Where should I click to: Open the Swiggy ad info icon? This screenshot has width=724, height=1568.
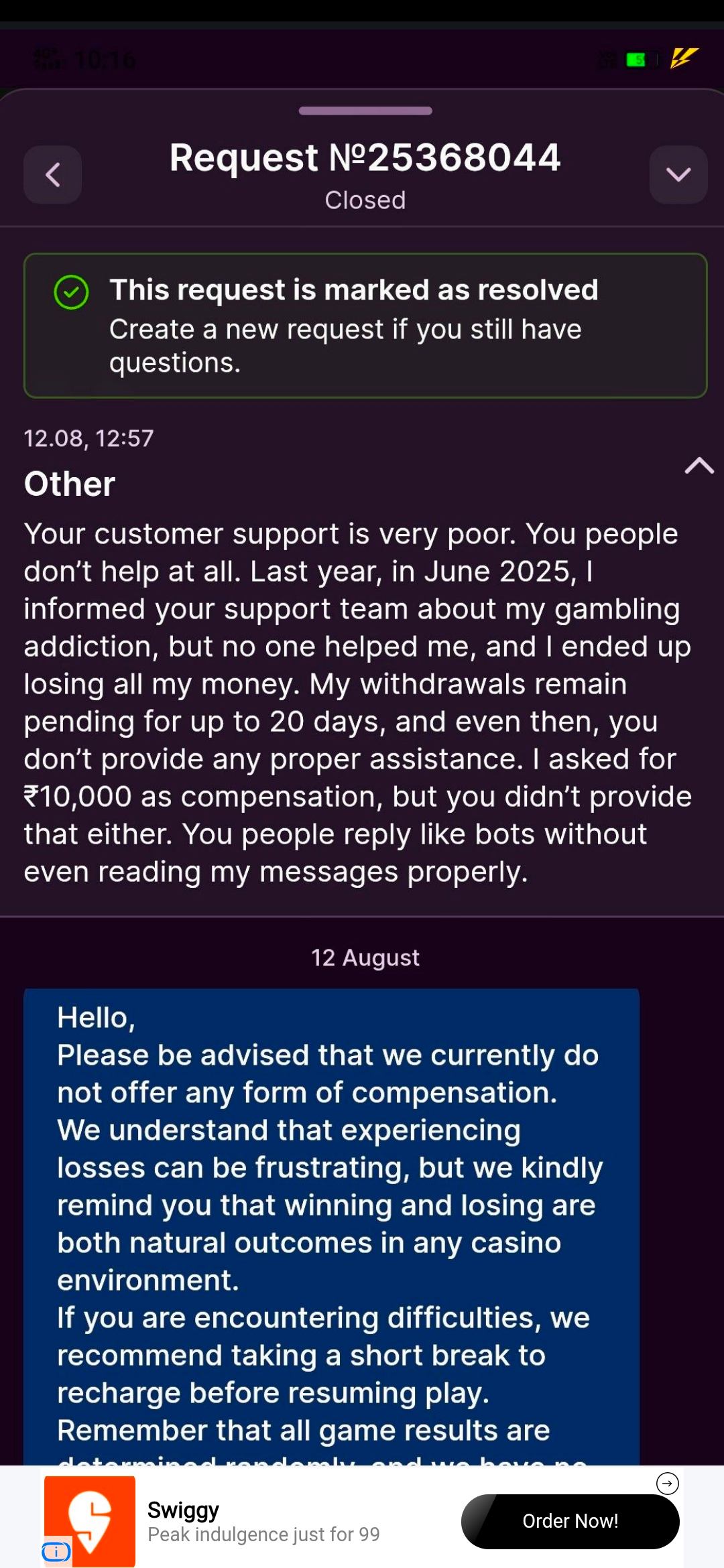pos(56,1551)
